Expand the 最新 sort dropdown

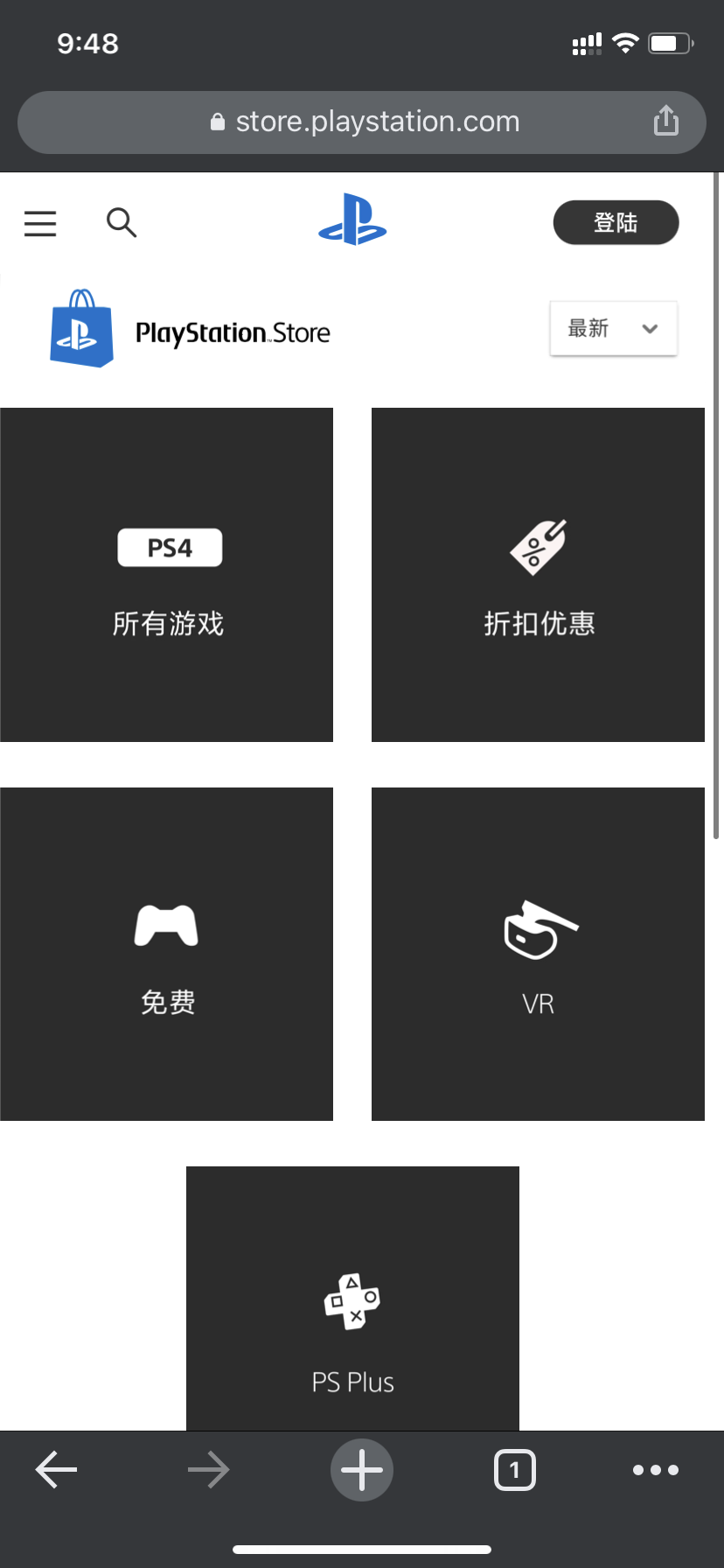pyautogui.click(x=613, y=328)
